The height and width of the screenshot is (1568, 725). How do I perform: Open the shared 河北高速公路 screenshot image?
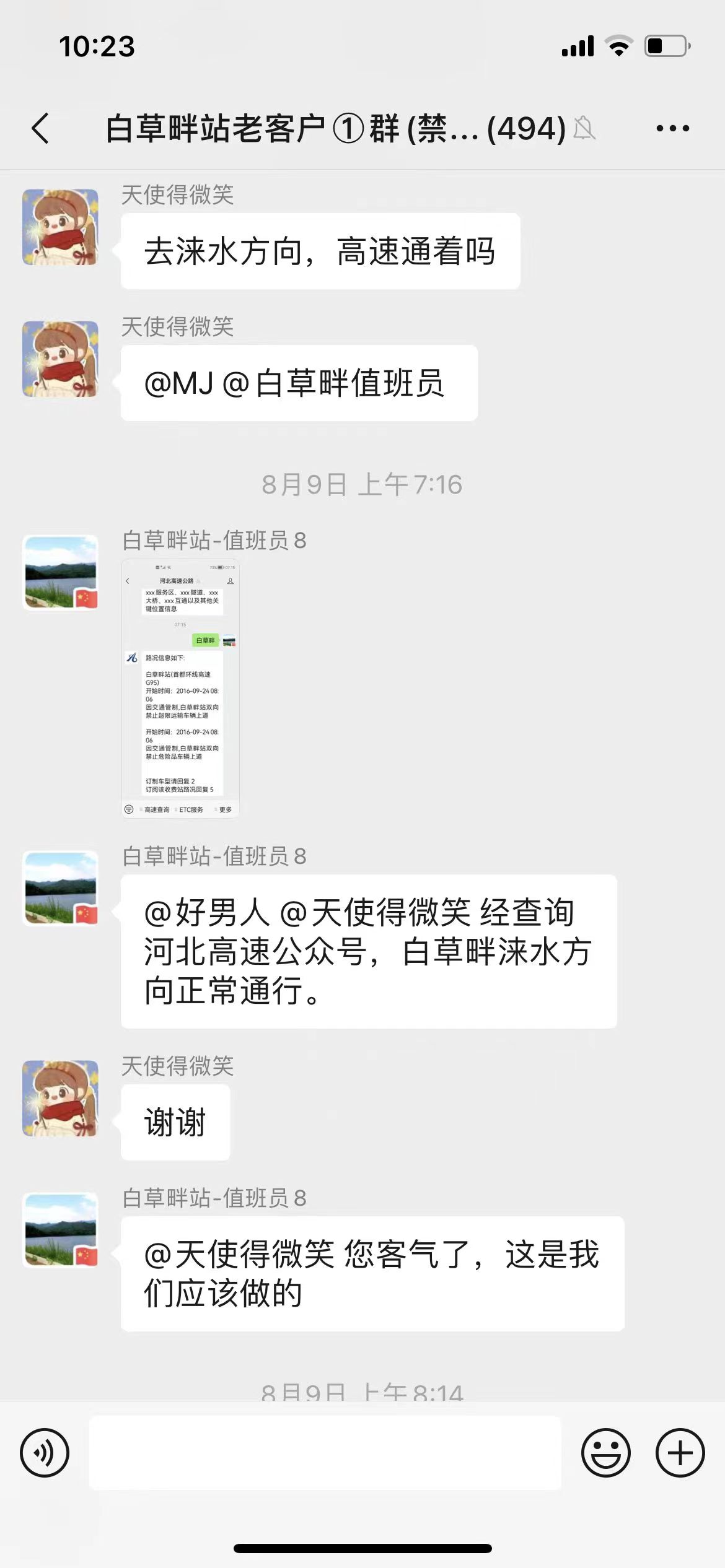(x=180, y=688)
